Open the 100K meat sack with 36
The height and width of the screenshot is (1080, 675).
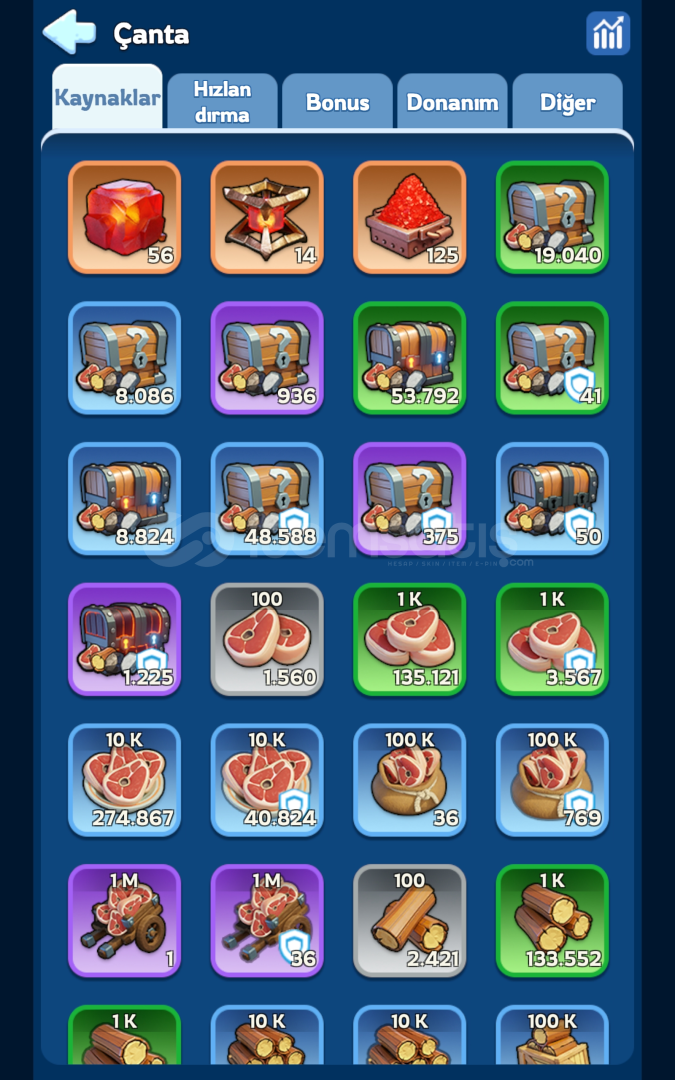click(x=410, y=780)
